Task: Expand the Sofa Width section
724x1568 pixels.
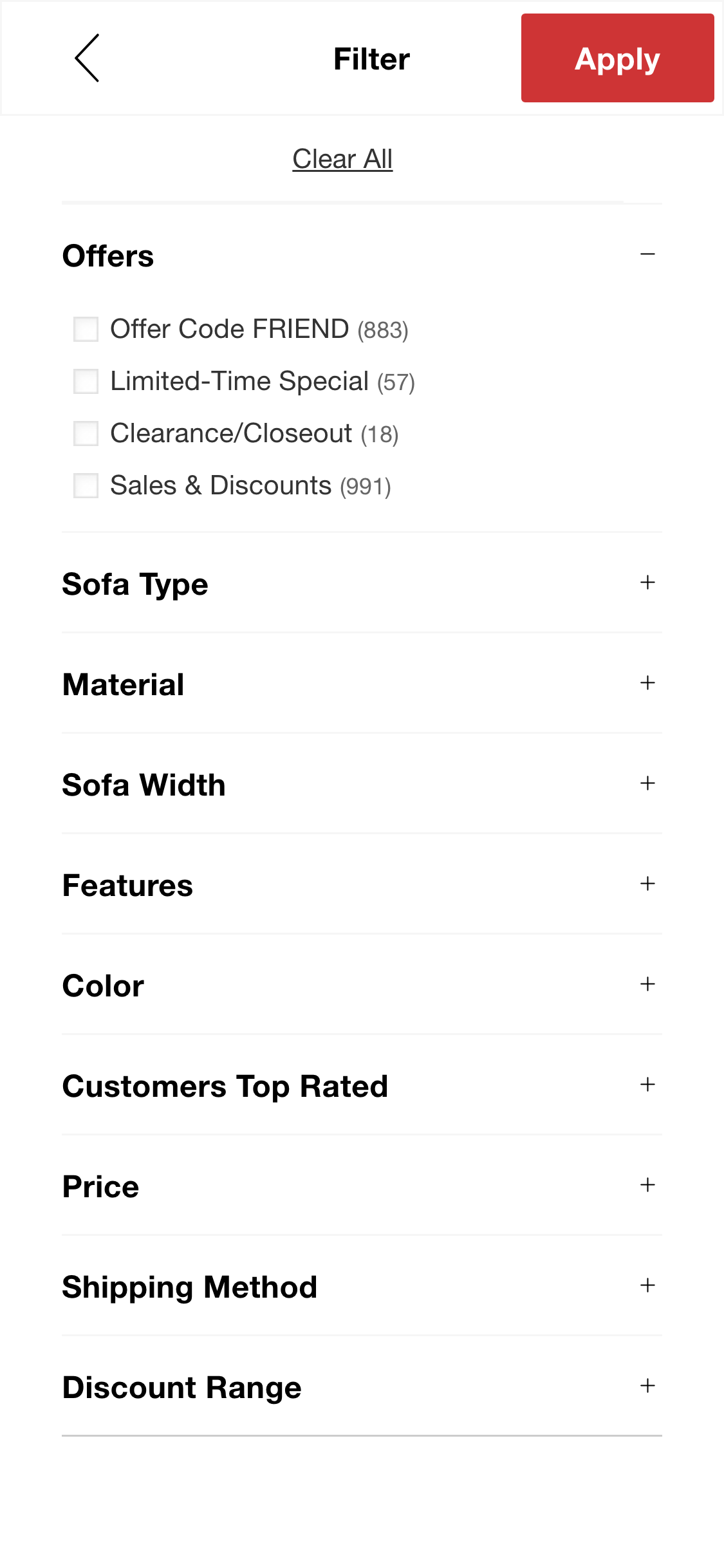Action: (x=647, y=784)
